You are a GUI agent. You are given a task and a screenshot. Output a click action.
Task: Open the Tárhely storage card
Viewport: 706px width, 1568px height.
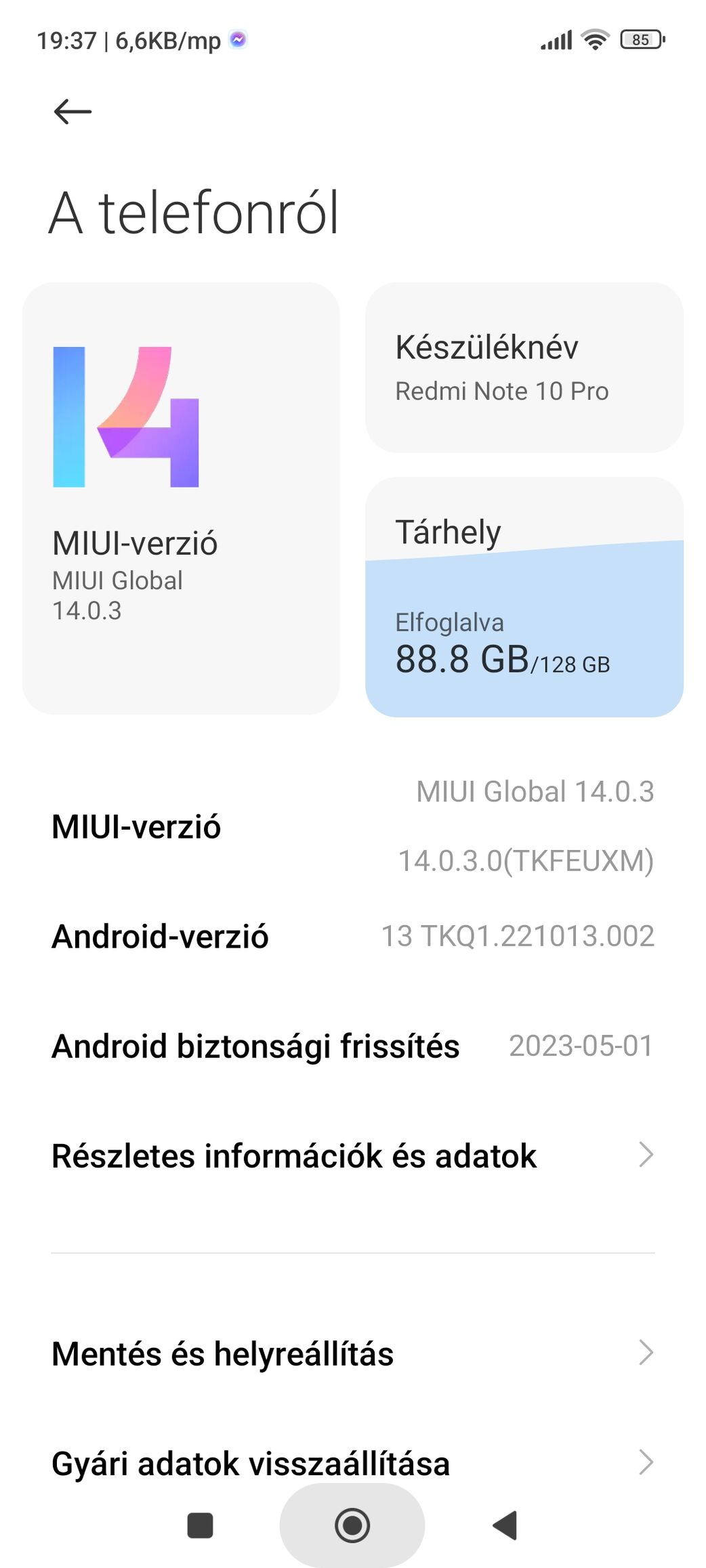pos(524,597)
